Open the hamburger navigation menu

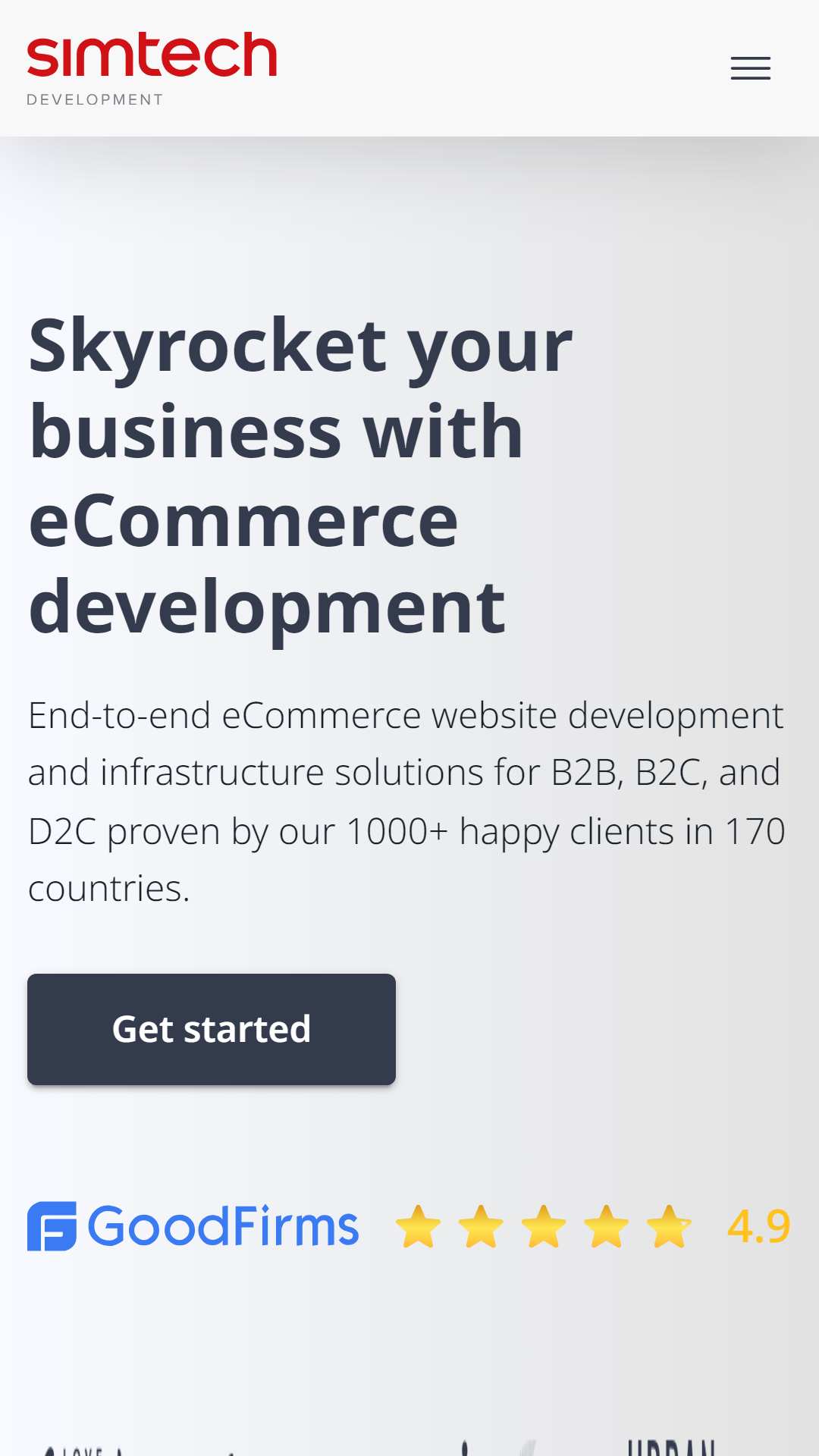click(750, 68)
